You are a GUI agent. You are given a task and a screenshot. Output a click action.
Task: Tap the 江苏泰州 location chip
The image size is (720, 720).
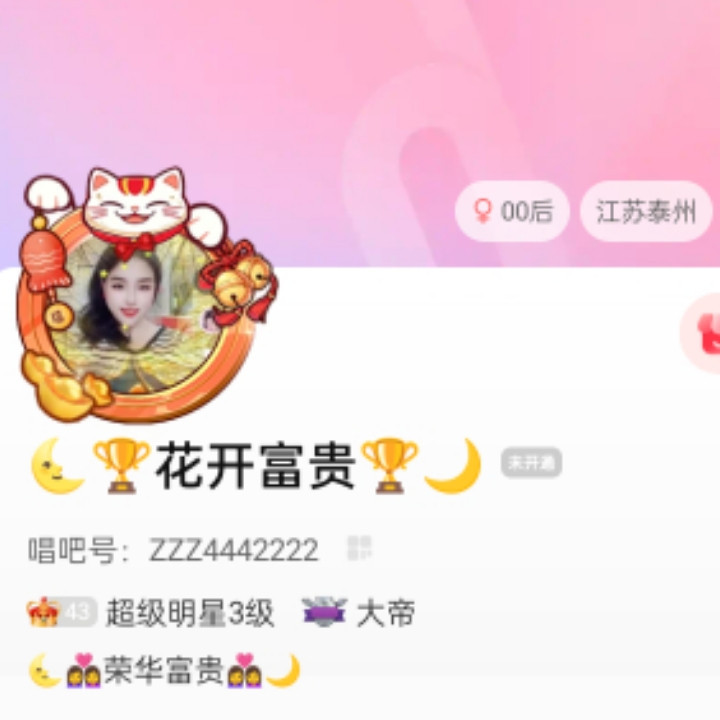pyautogui.click(x=646, y=211)
